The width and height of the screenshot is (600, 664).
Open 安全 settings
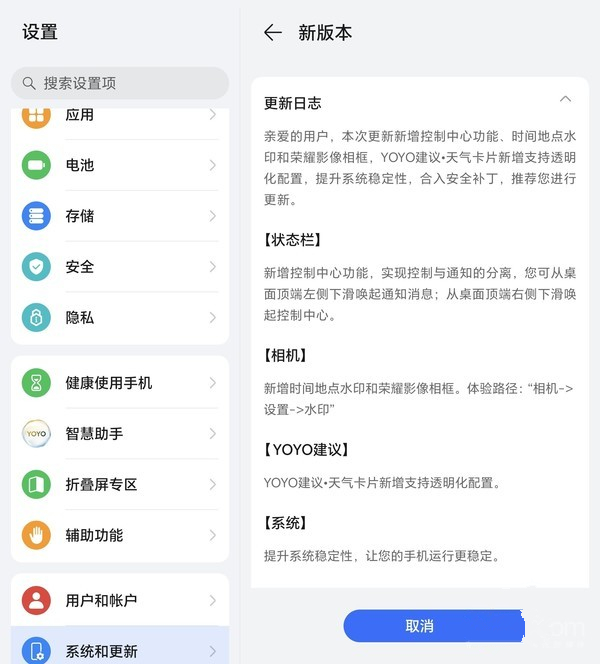pyautogui.click(x=120, y=267)
